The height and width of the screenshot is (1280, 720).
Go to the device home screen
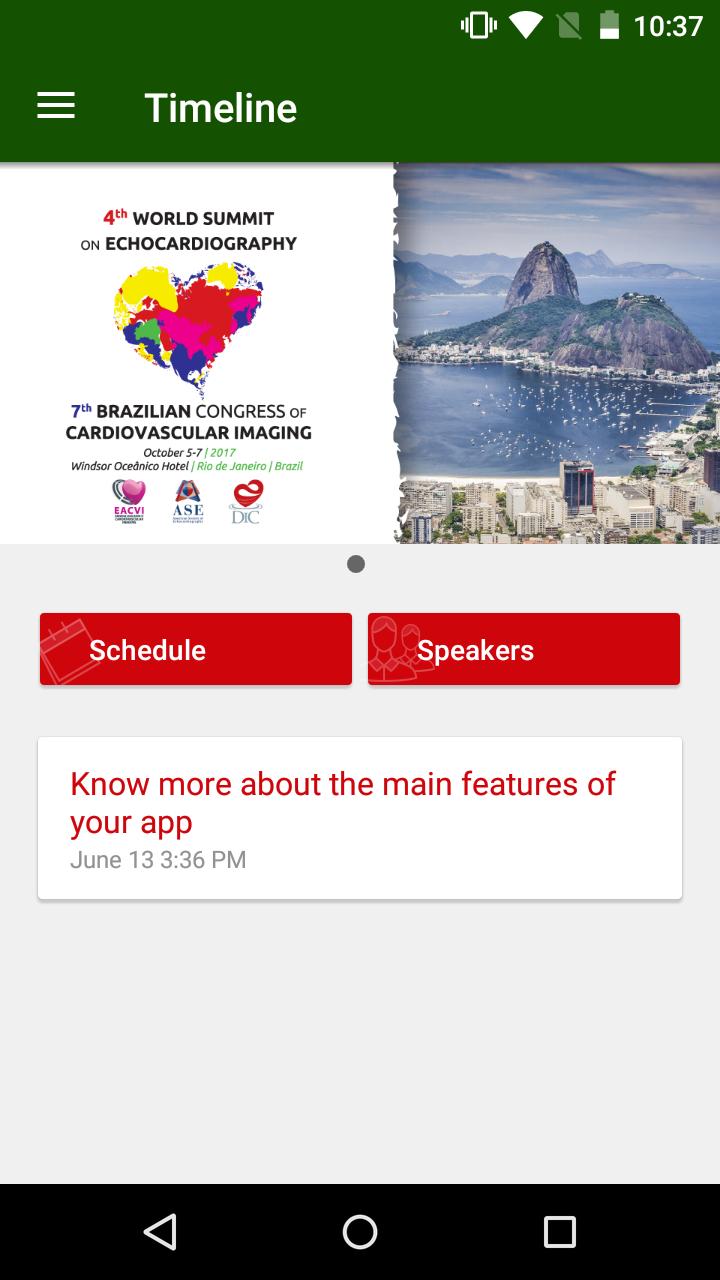click(360, 1232)
